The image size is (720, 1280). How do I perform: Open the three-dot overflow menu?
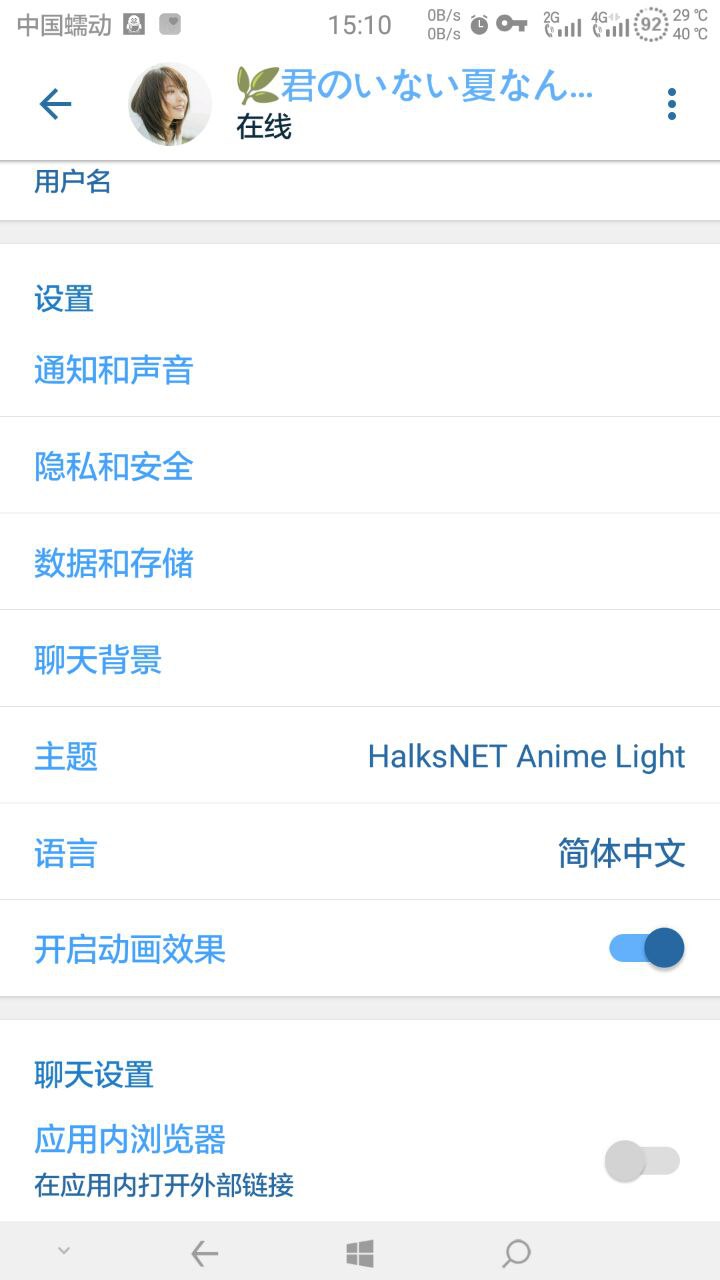pyautogui.click(x=671, y=104)
